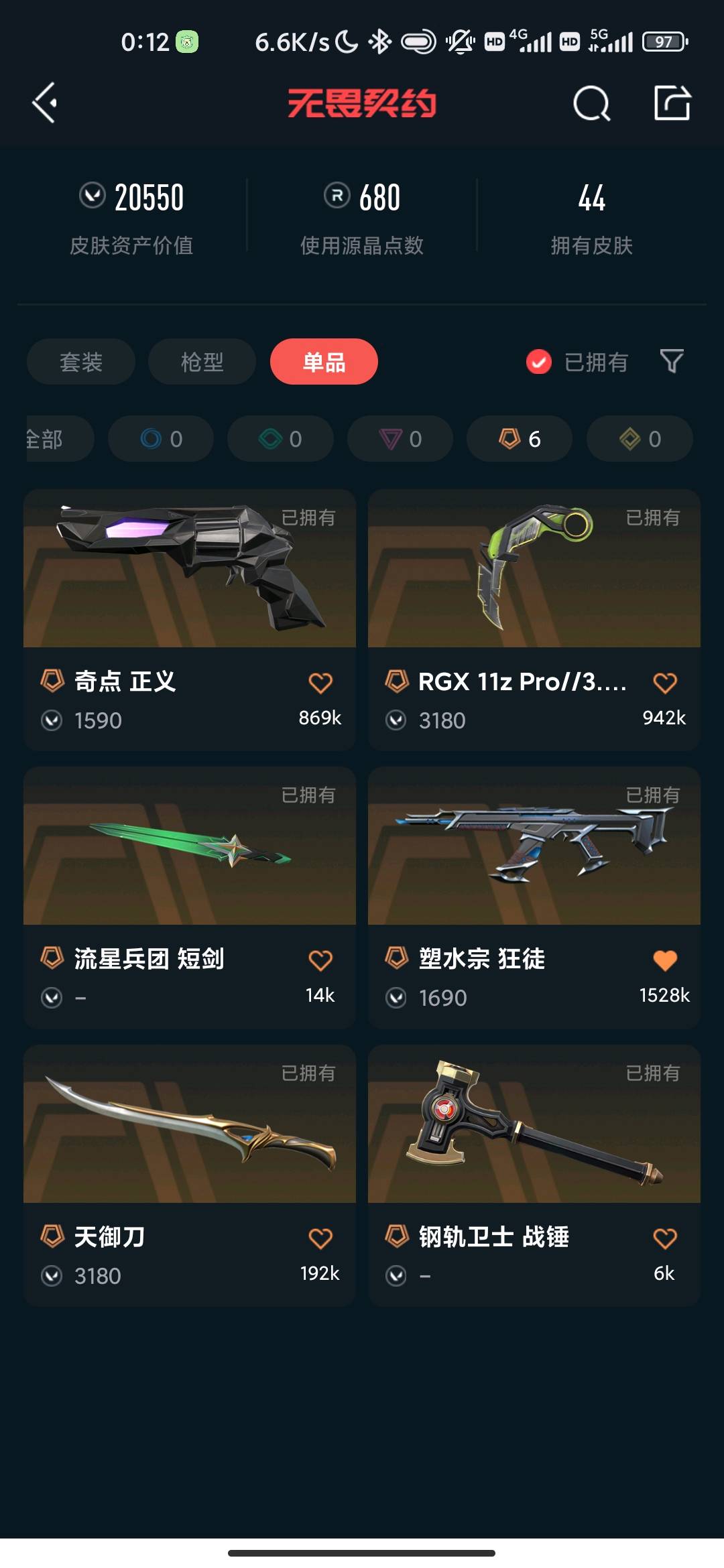Viewport: 724px width, 1568px height.
Task: Like the 钢轨卫士 战锤 skin
Action: click(665, 1238)
